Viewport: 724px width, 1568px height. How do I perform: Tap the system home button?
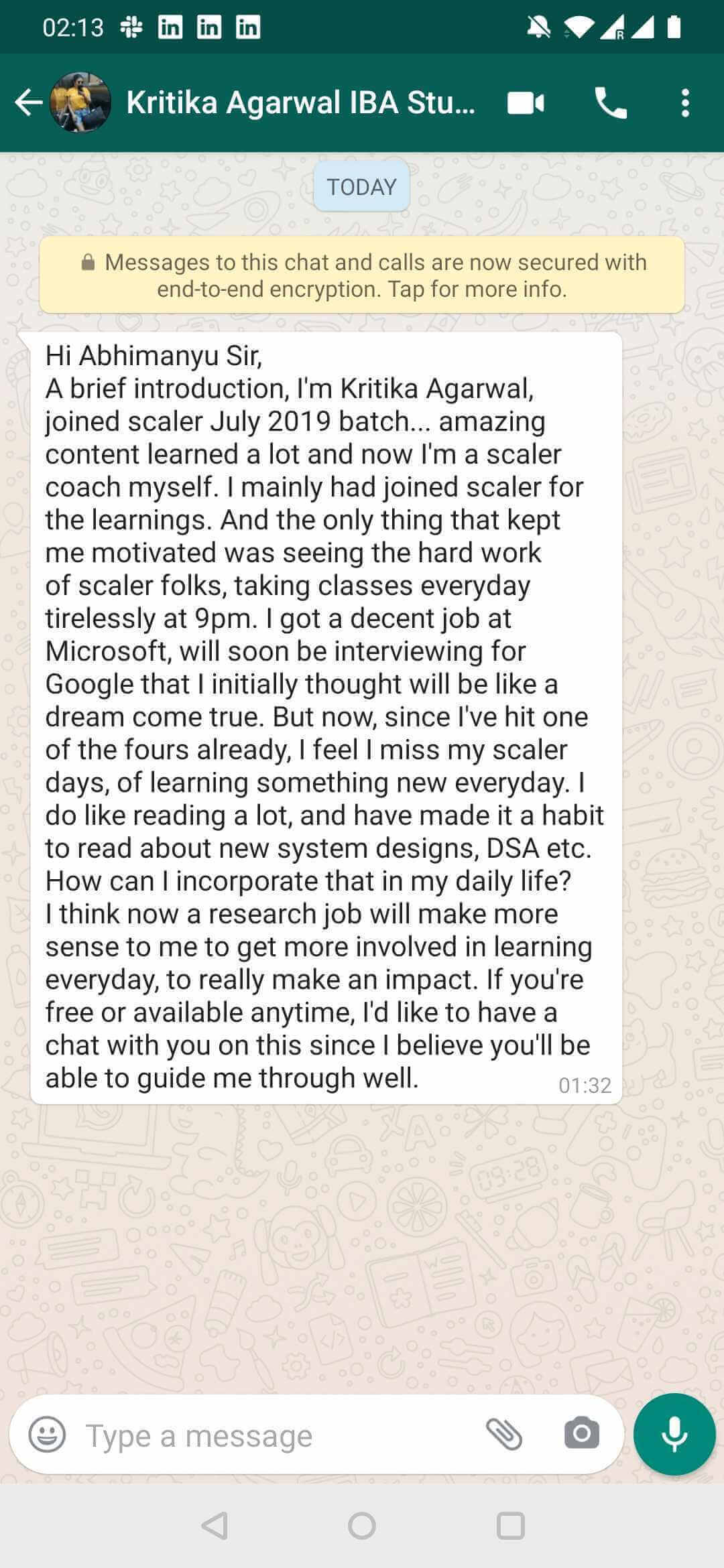click(x=362, y=1526)
